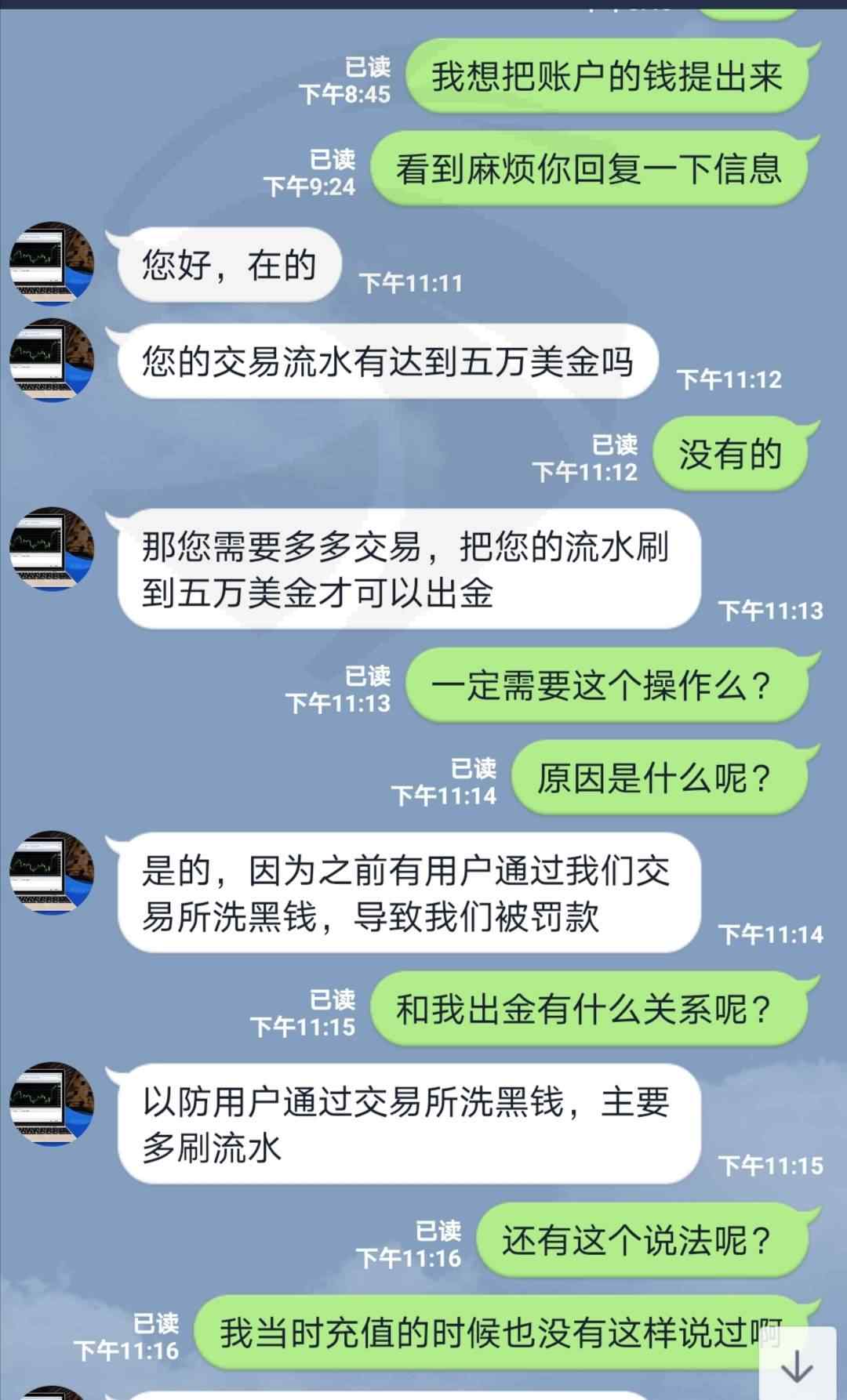The width and height of the screenshot is (847, 1400).
Task: Tap avatar beside 是的，因为之前有用户 message
Action: [x=52, y=872]
